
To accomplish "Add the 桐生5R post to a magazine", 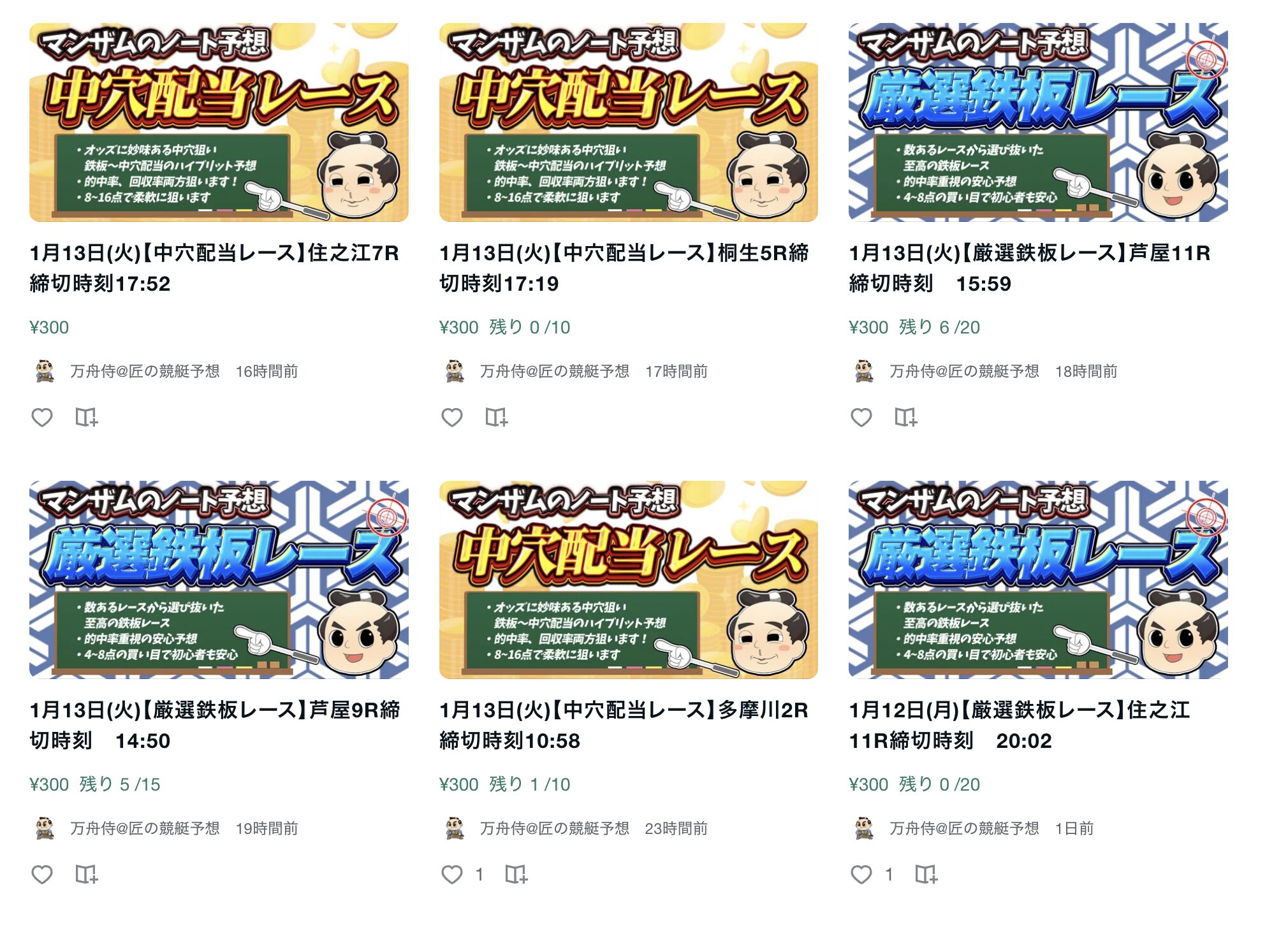I will (496, 417).
